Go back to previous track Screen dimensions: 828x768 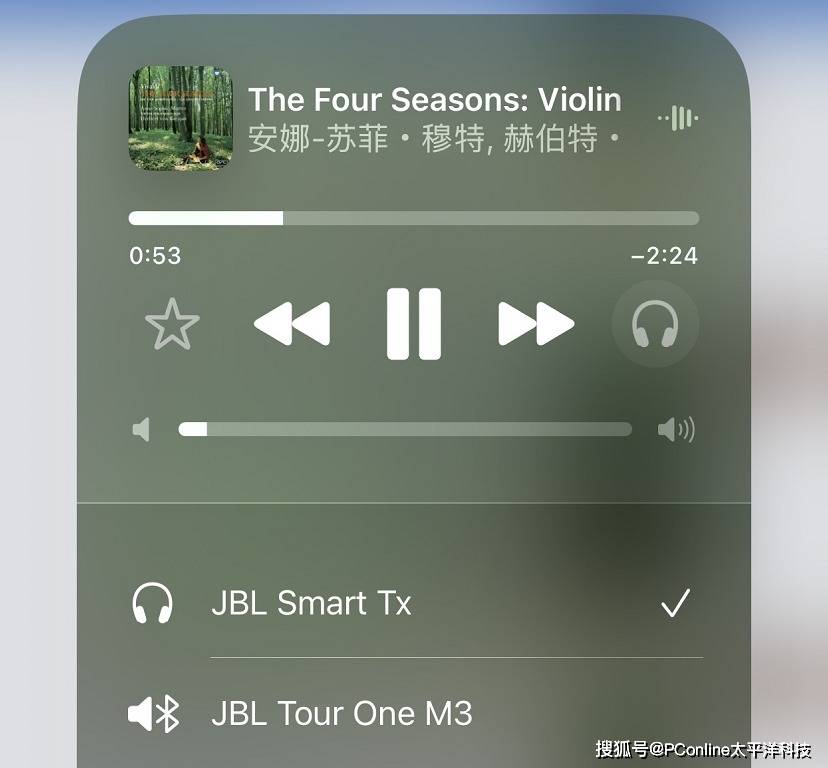click(291, 324)
